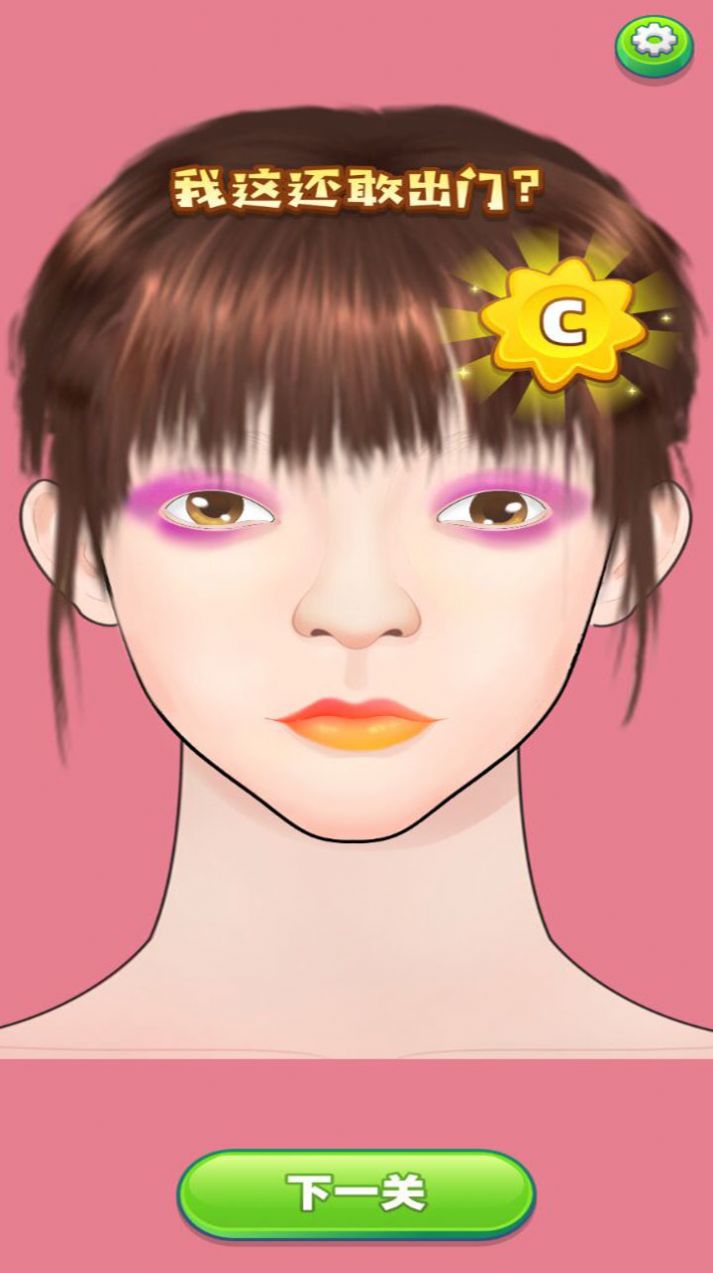Open the settings gear icon
Image resolution: width=713 pixels, height=1273 pixels.
click(653, 43)
